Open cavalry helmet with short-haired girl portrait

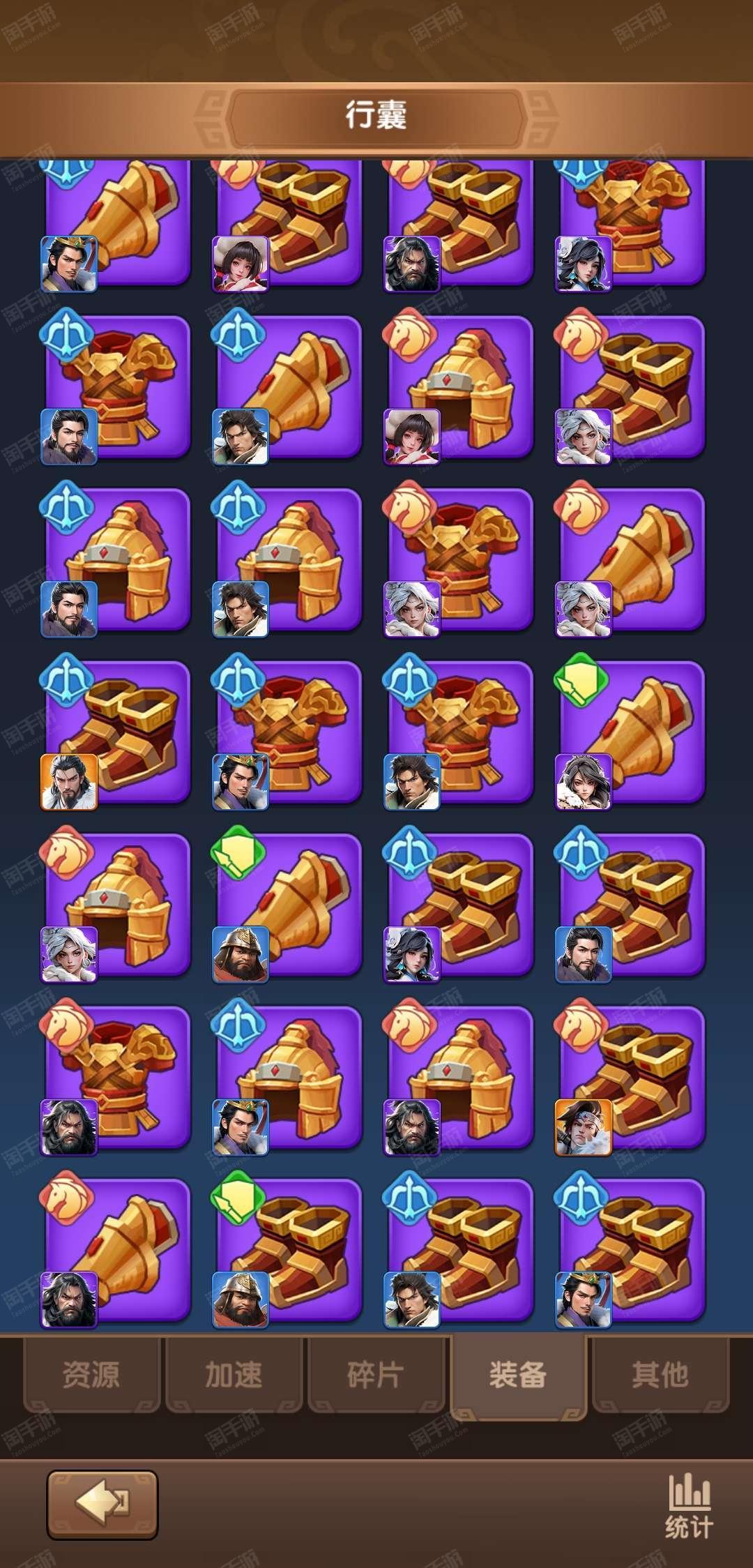click(x=459, y=387)
